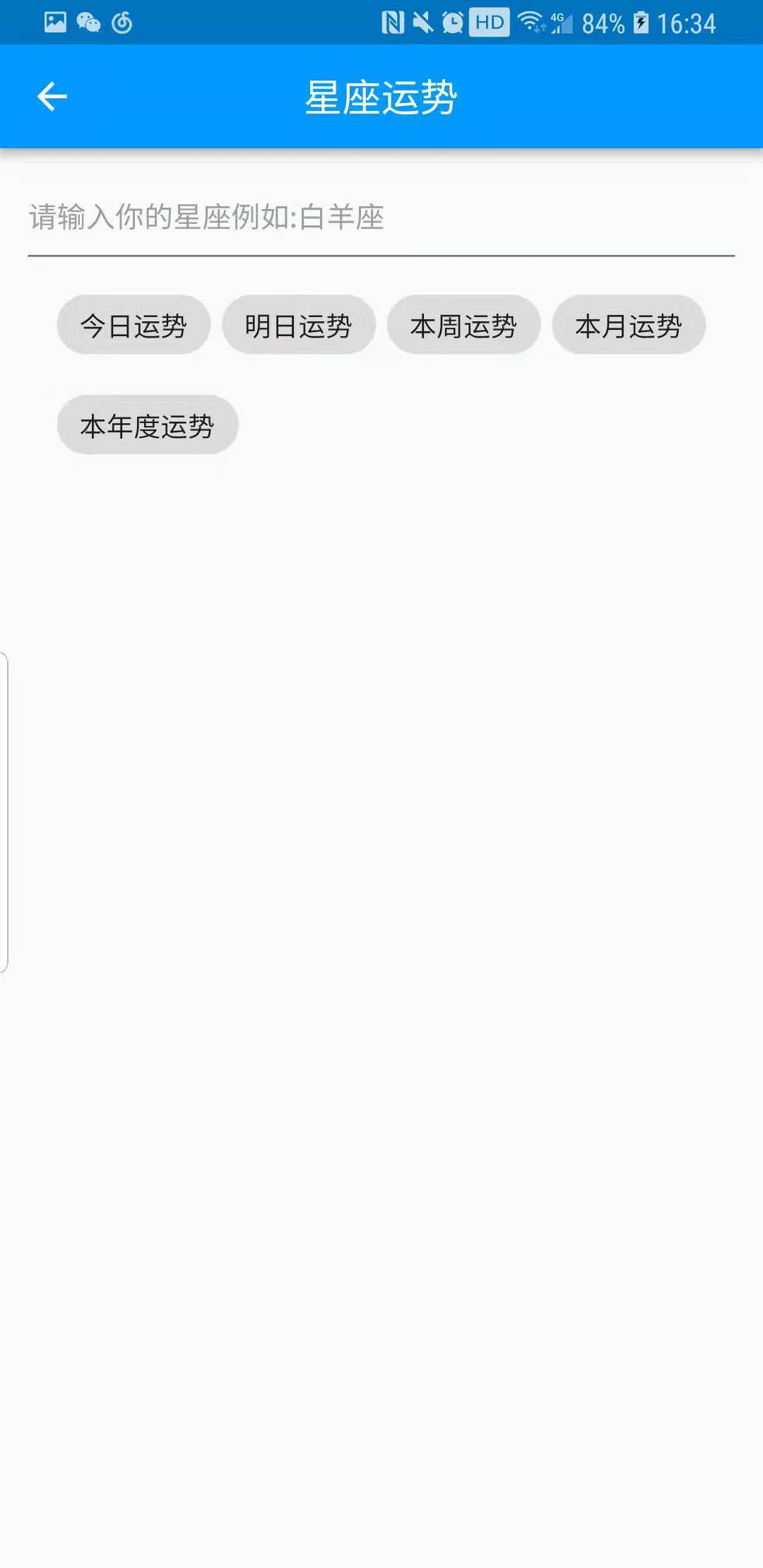Pick the 本月运势 chip

[x=628, y=326]
